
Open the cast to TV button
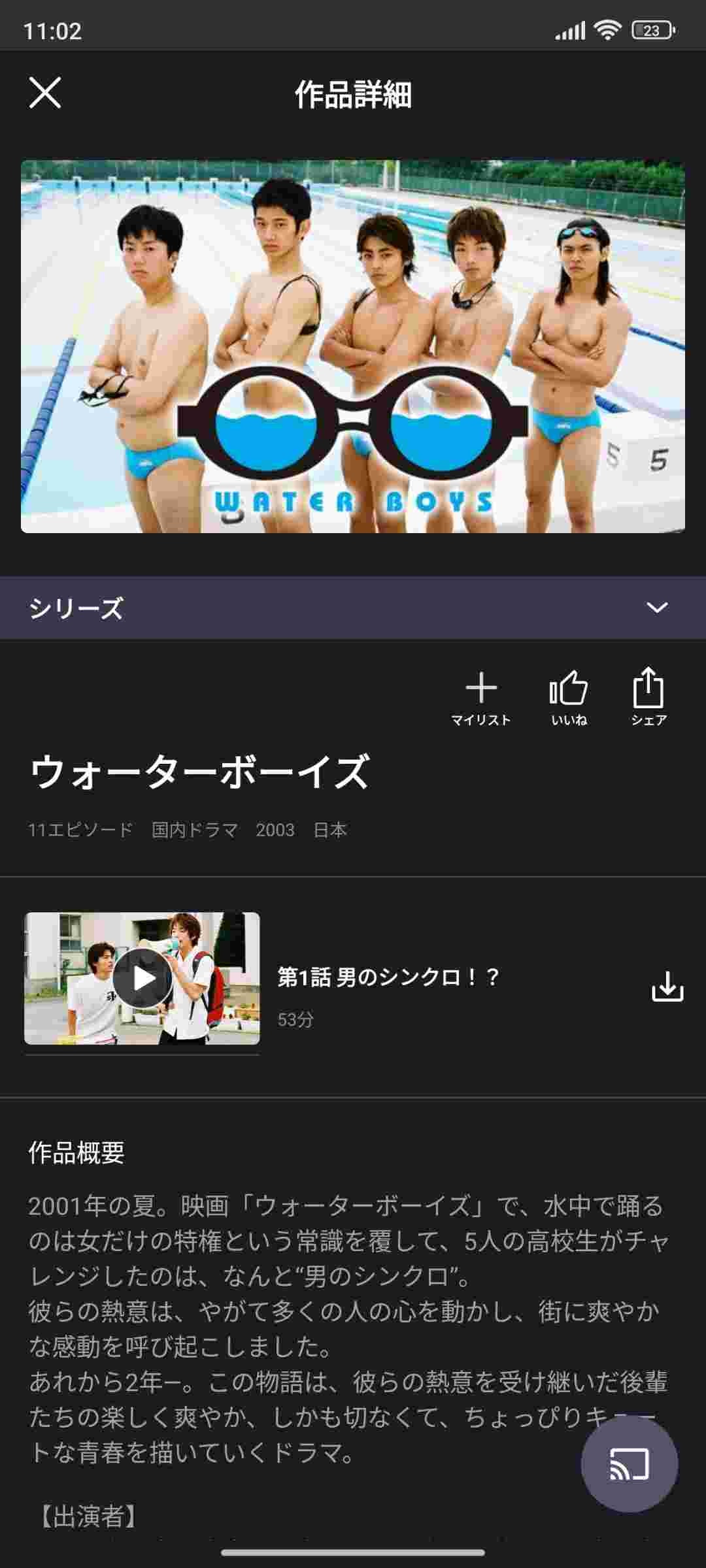629,1464
